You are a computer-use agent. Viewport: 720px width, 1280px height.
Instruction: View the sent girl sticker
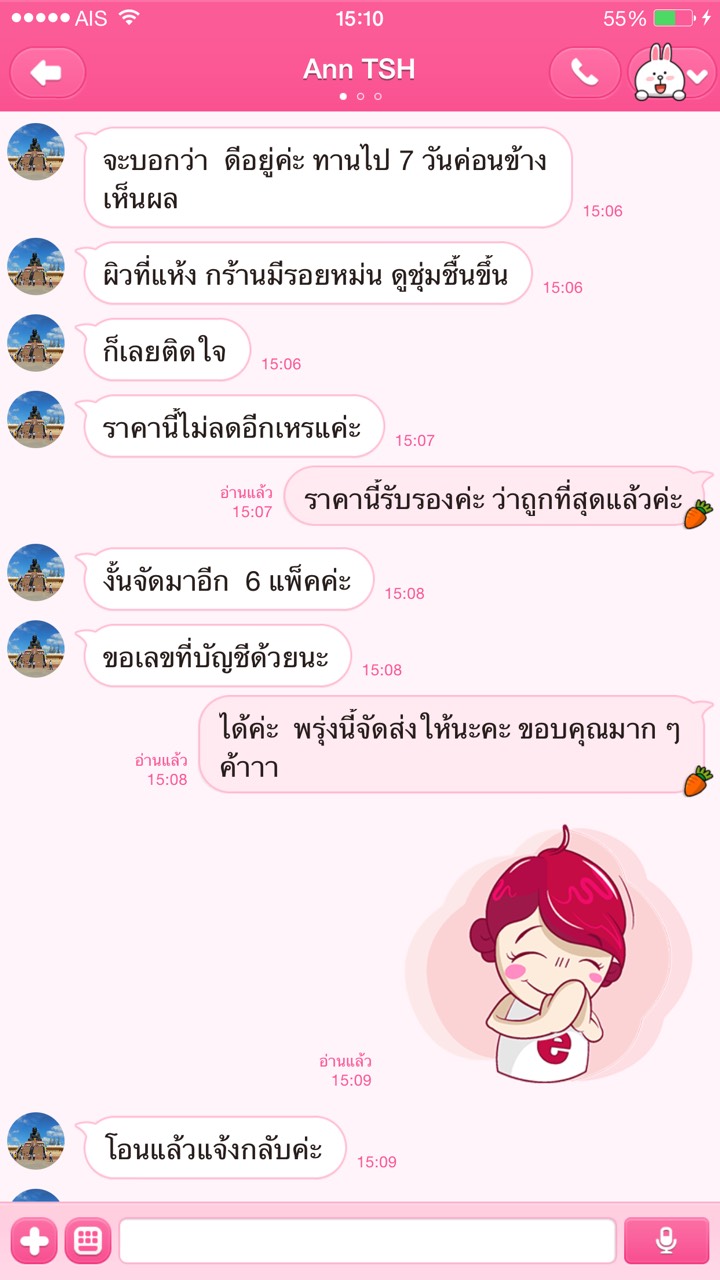pos(548,957)
